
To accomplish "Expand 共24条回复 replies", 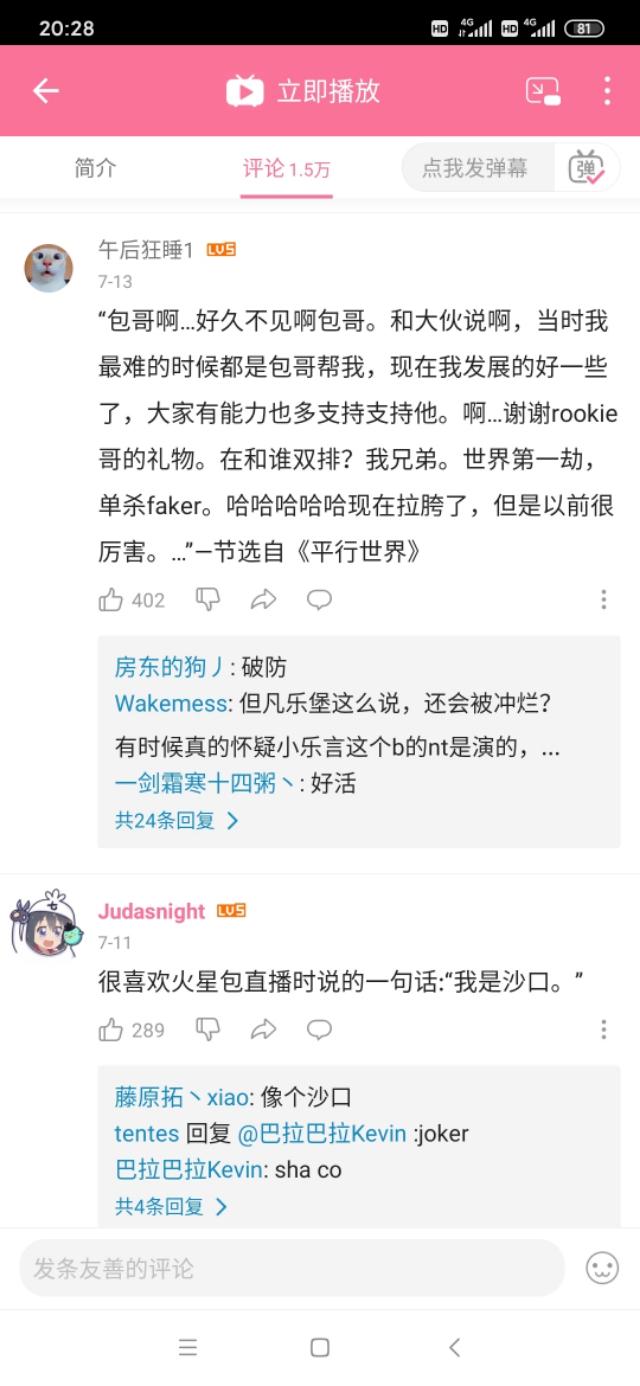I will pos(177,821).
